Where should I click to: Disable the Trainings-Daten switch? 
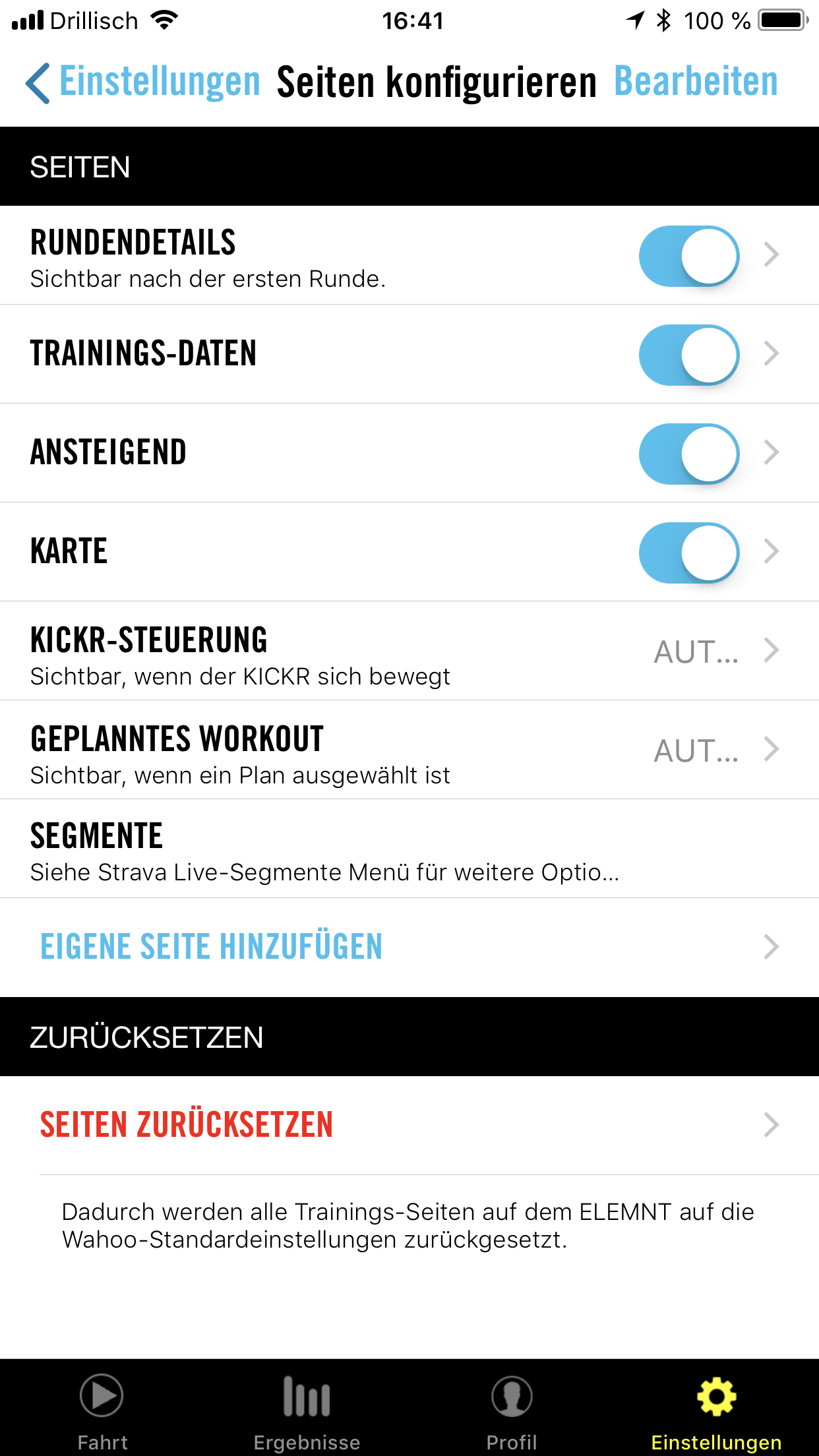(688, 355)
